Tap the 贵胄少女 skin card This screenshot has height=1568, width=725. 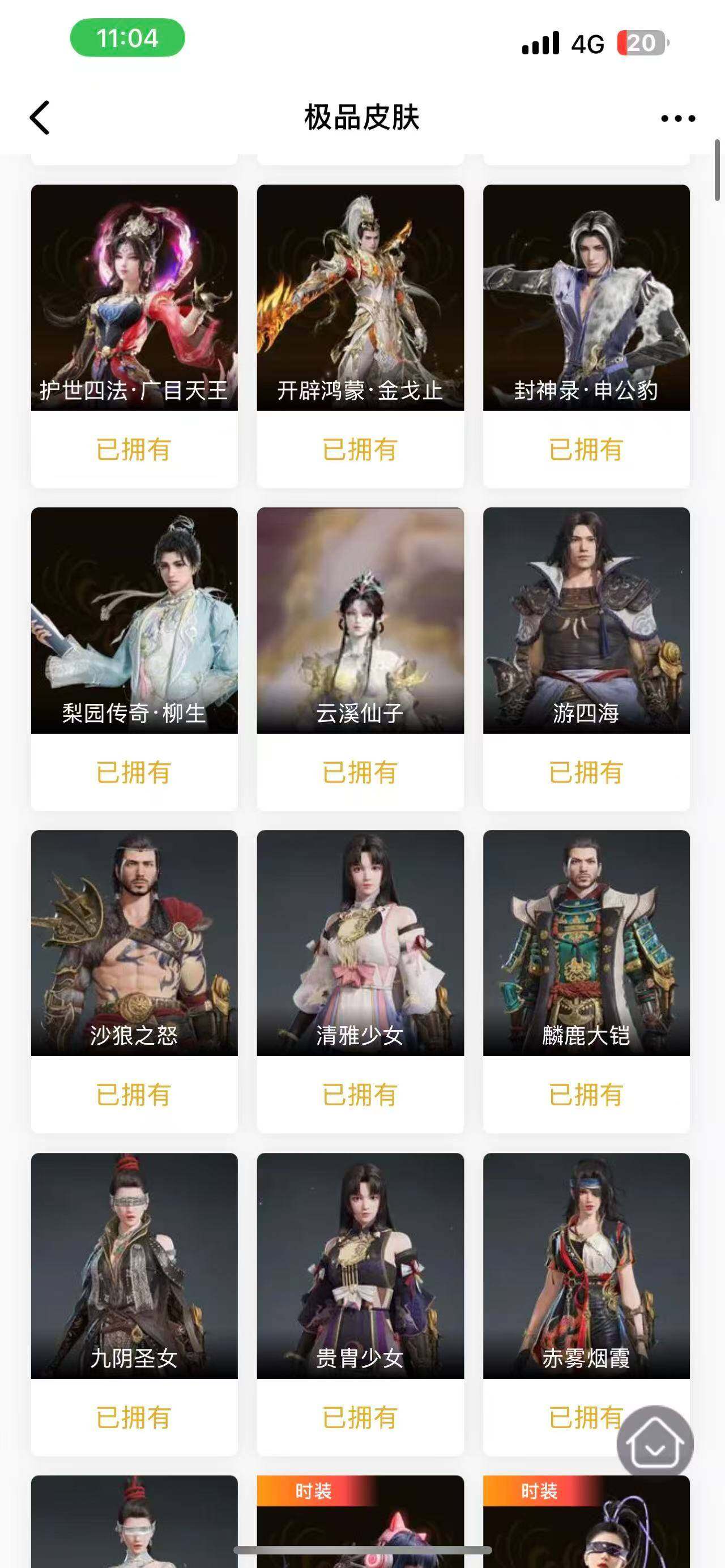tap(360, 1266)
